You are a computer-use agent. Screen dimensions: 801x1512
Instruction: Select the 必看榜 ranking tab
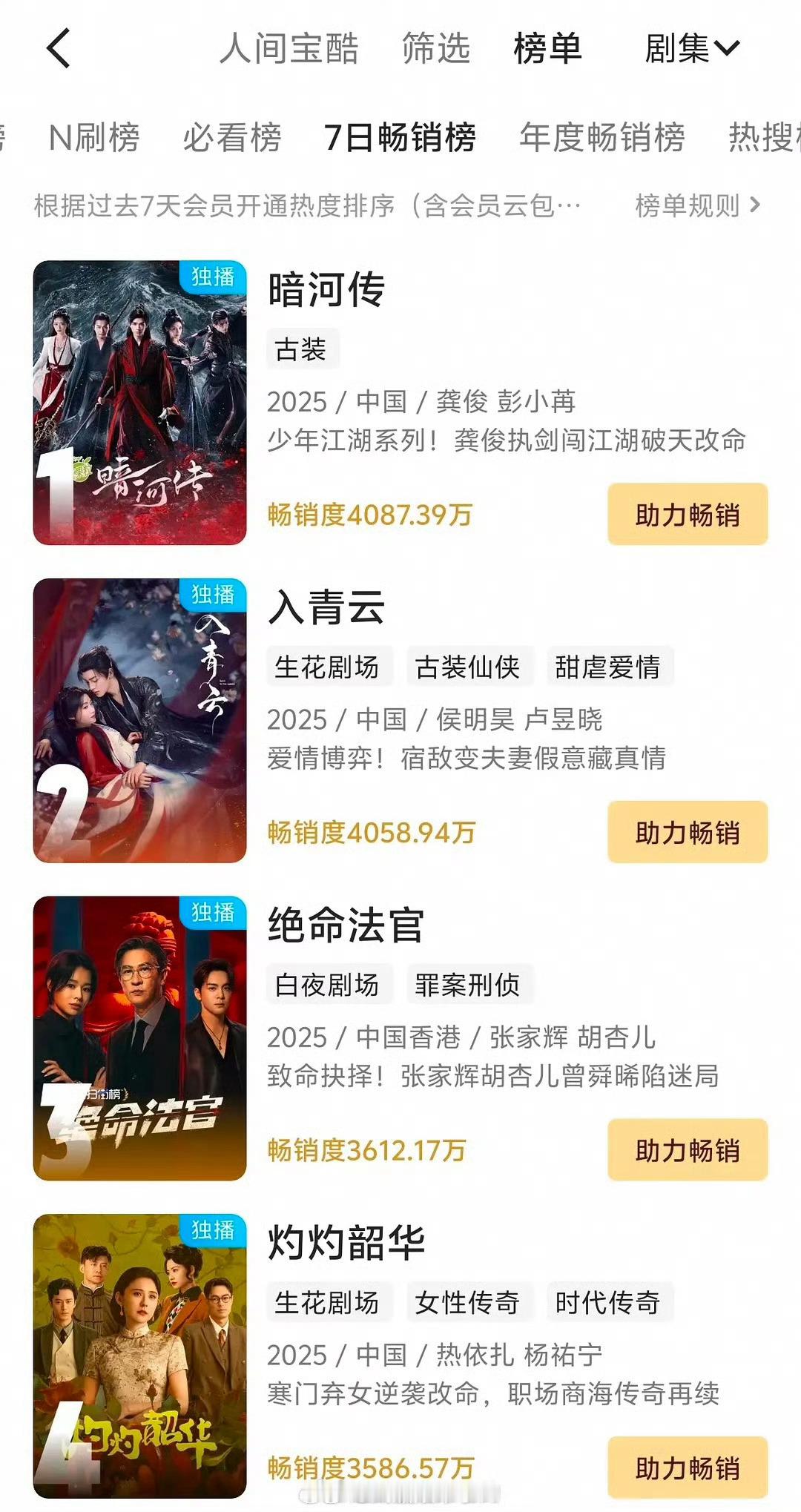[232, 137]
